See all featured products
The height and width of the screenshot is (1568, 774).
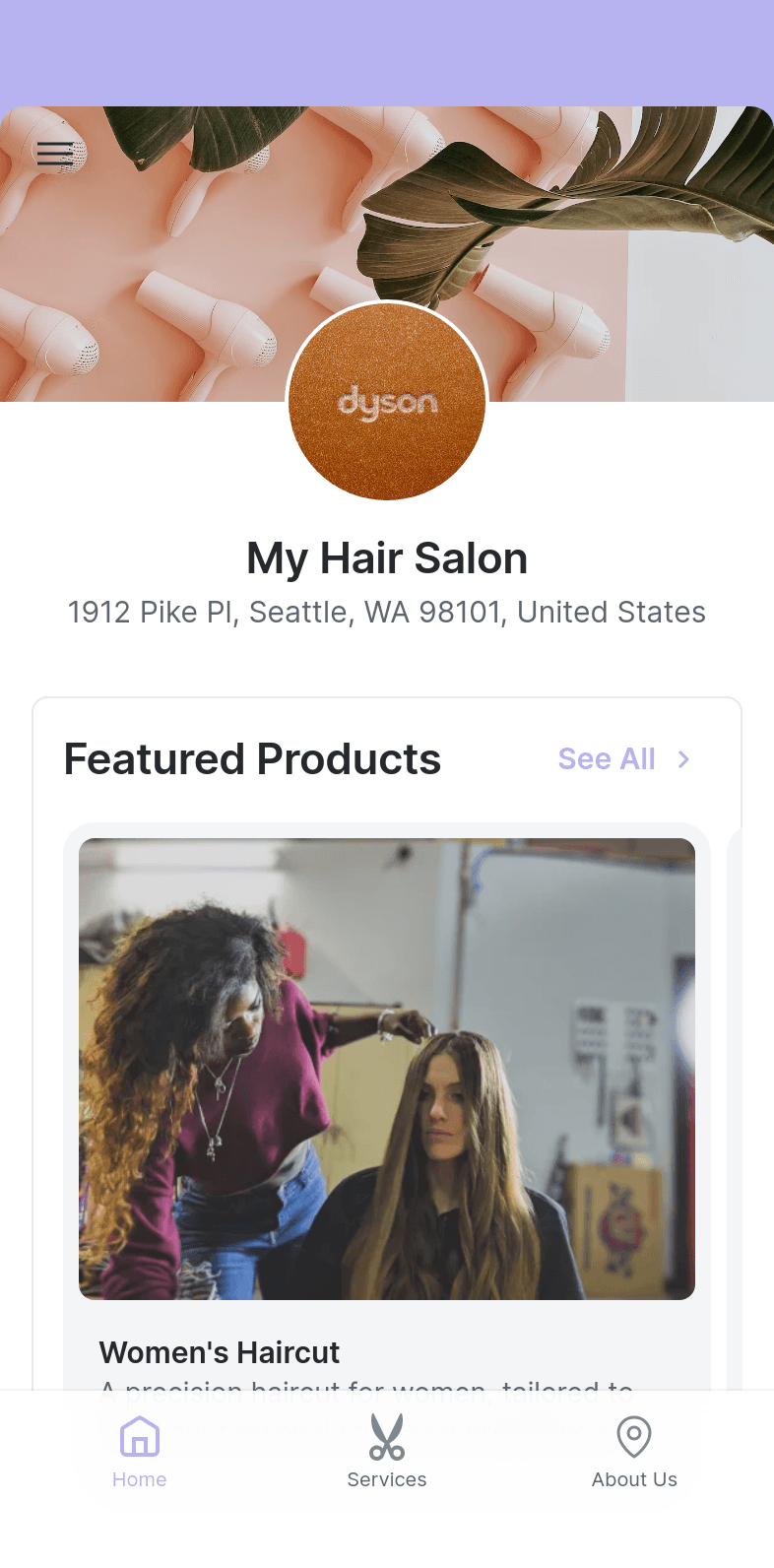point(624,759)
